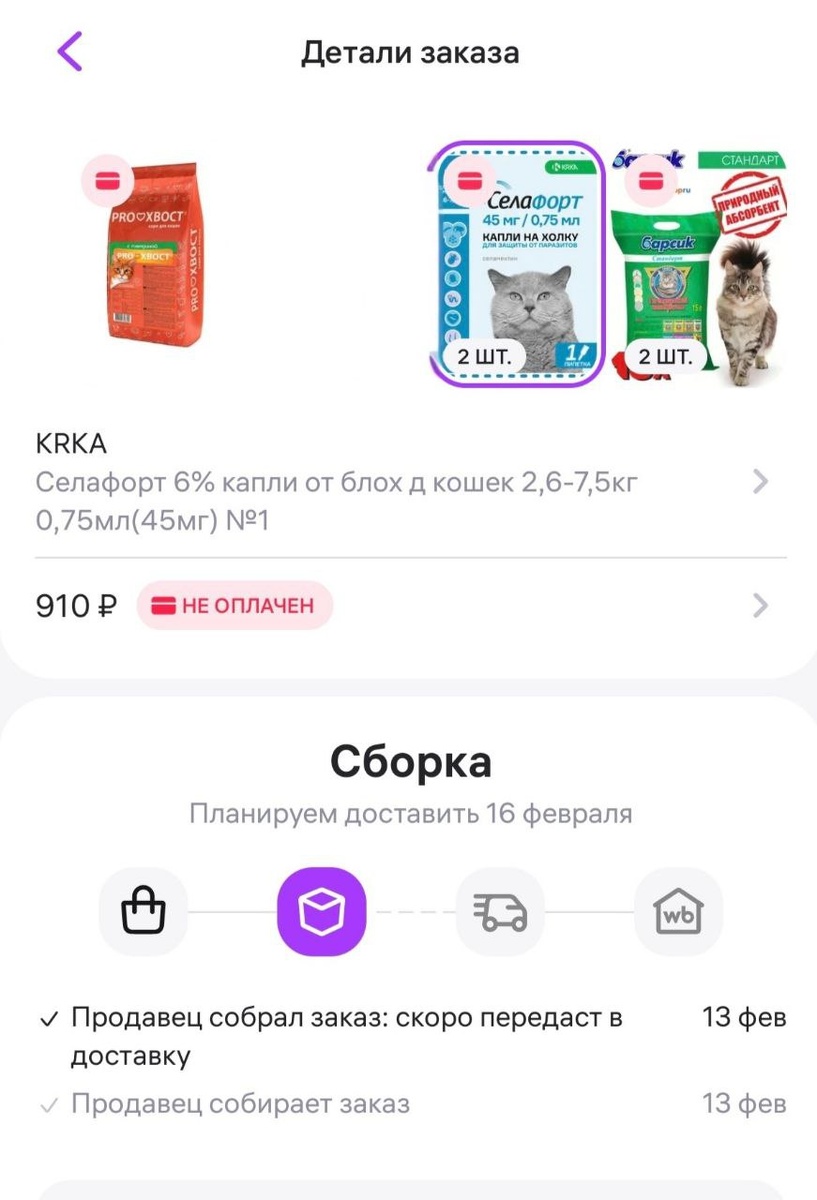The image size is (817, 1200).
Task: Tap the purple box icon in Сборка tracker
Action: [x=321, y=911]
